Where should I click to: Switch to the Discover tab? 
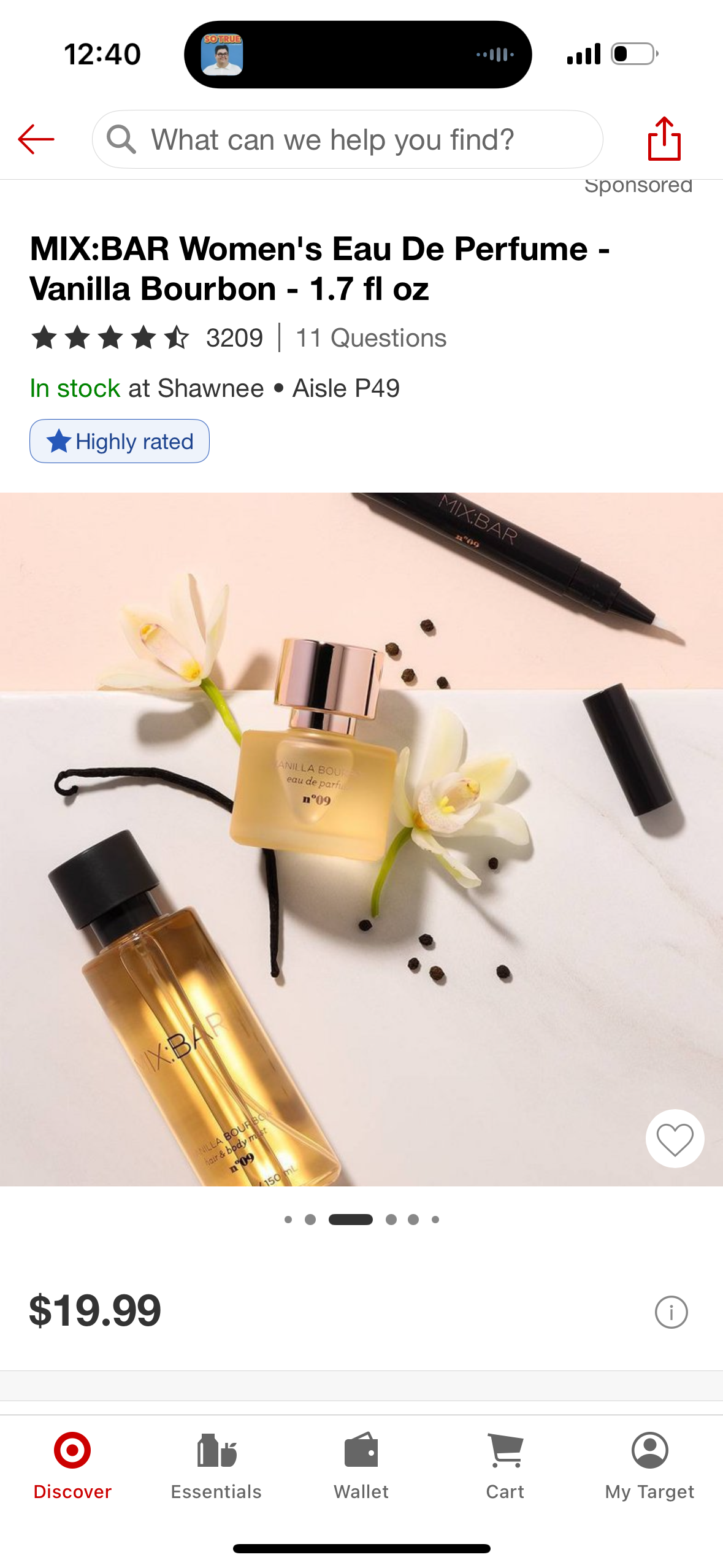click(72, 1466)
